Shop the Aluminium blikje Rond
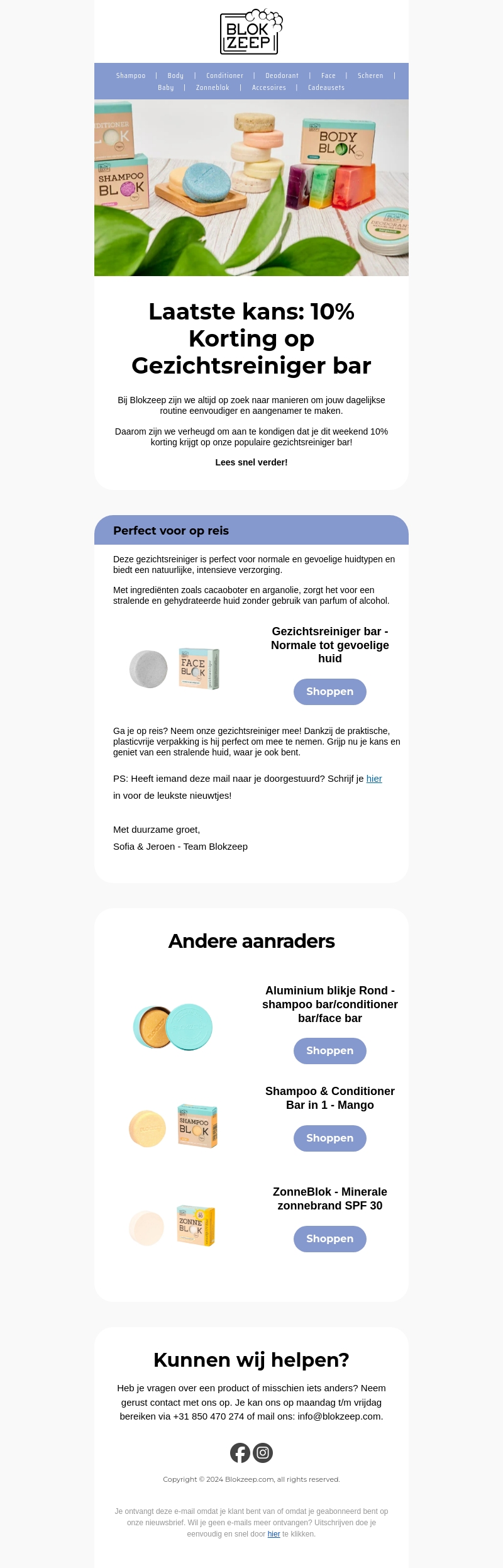 [x=329, y=1050]
